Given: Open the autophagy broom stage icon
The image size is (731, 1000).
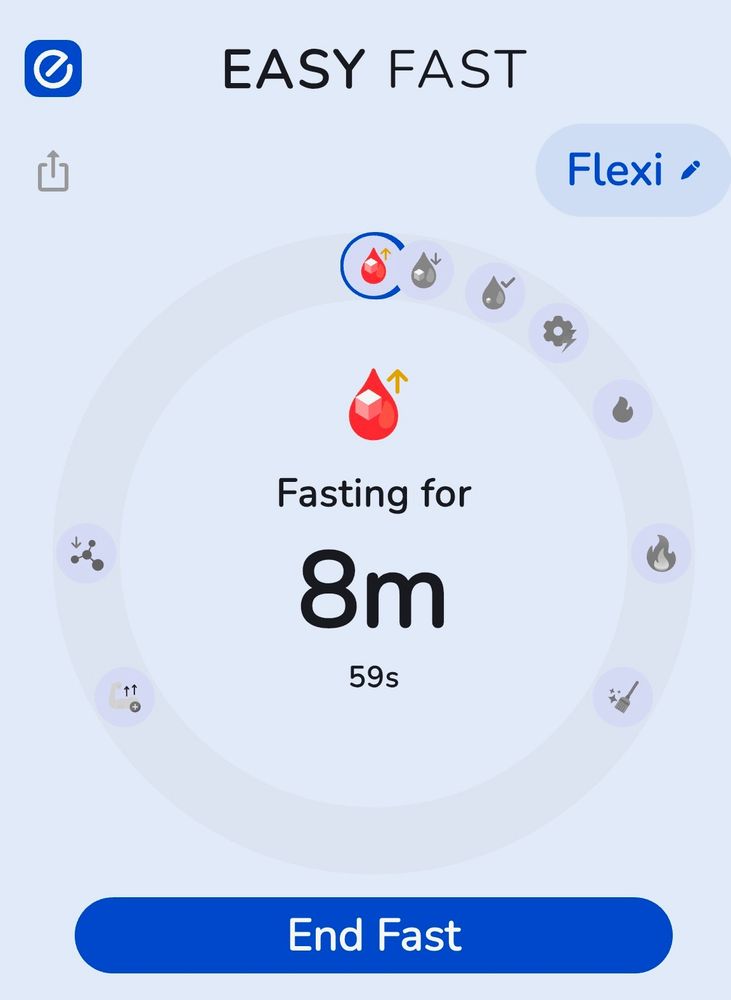Looking at the screenshot, I should (x=625, y=696).
